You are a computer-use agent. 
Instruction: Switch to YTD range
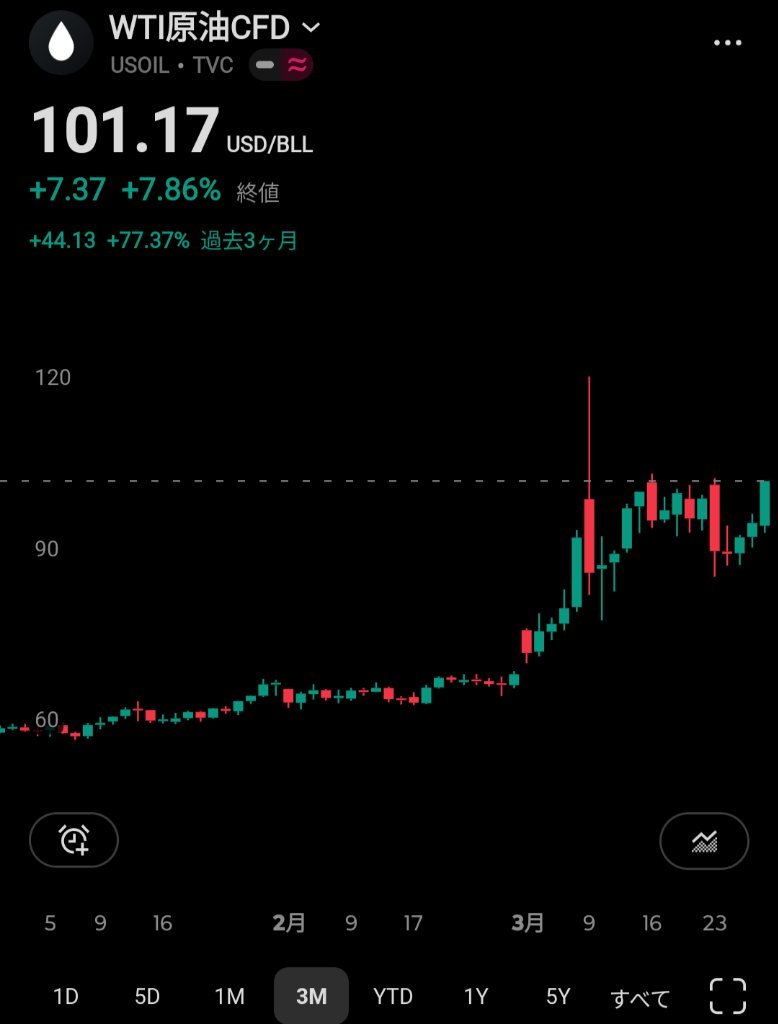pos(393,996)
